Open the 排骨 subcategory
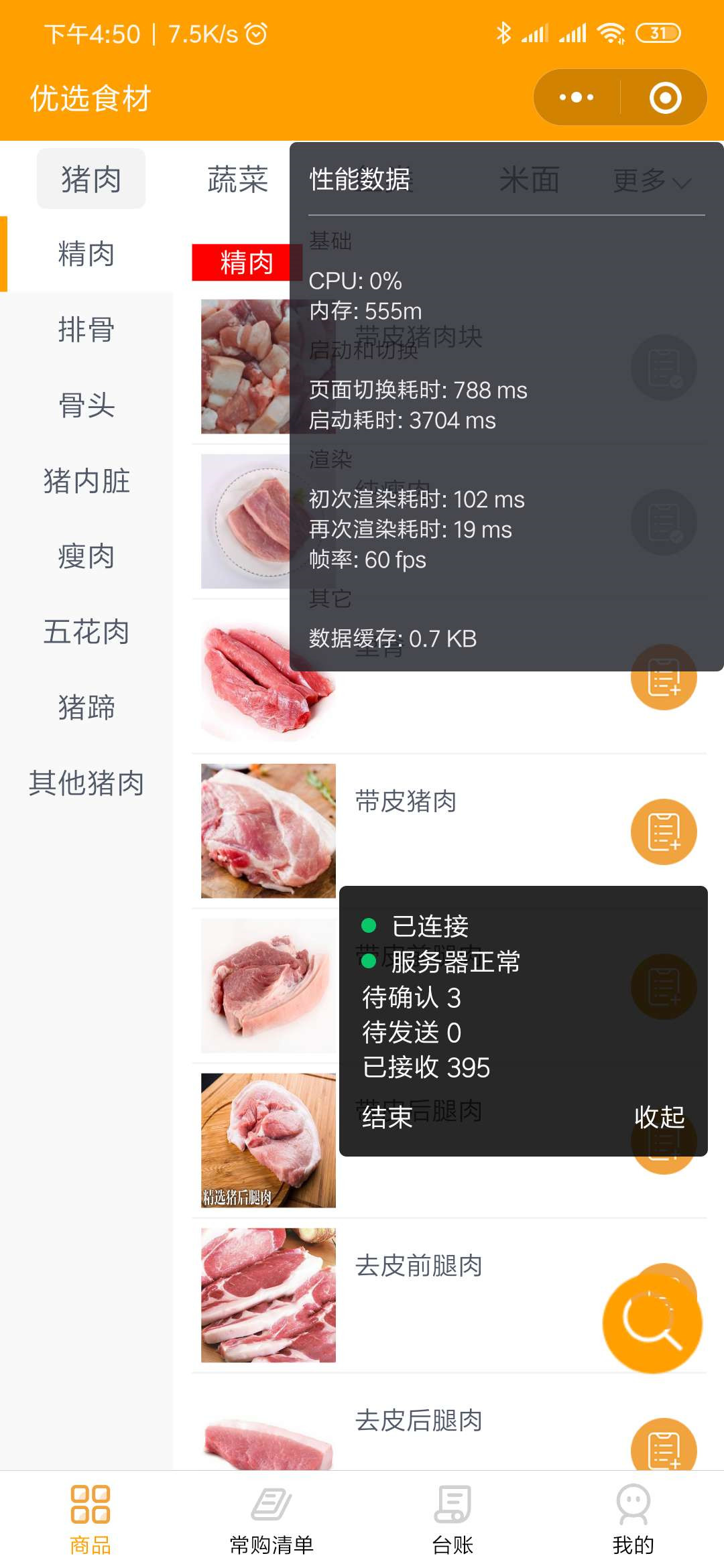This screenshot has width=724, height=1568. point(86,330)
